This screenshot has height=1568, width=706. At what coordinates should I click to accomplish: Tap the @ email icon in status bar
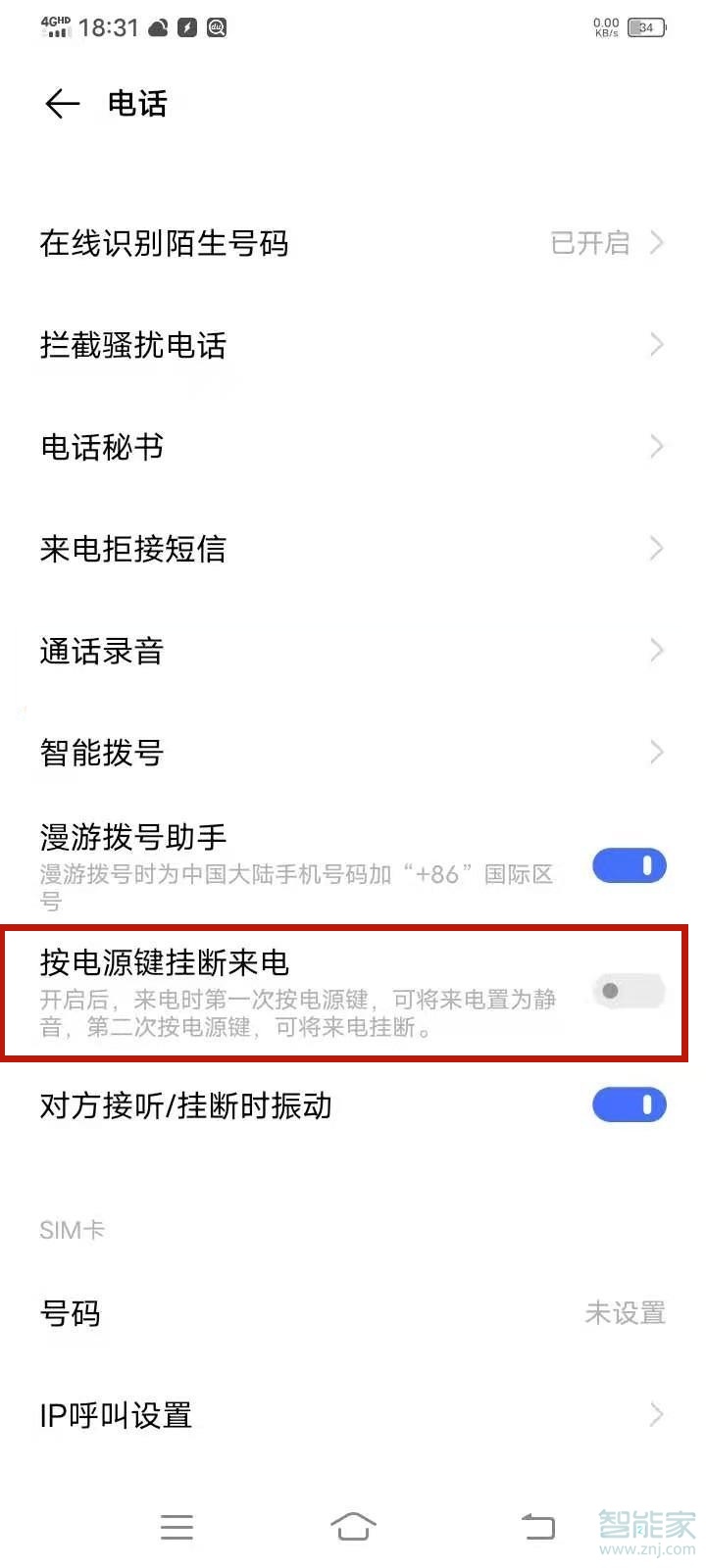point(218,27)
